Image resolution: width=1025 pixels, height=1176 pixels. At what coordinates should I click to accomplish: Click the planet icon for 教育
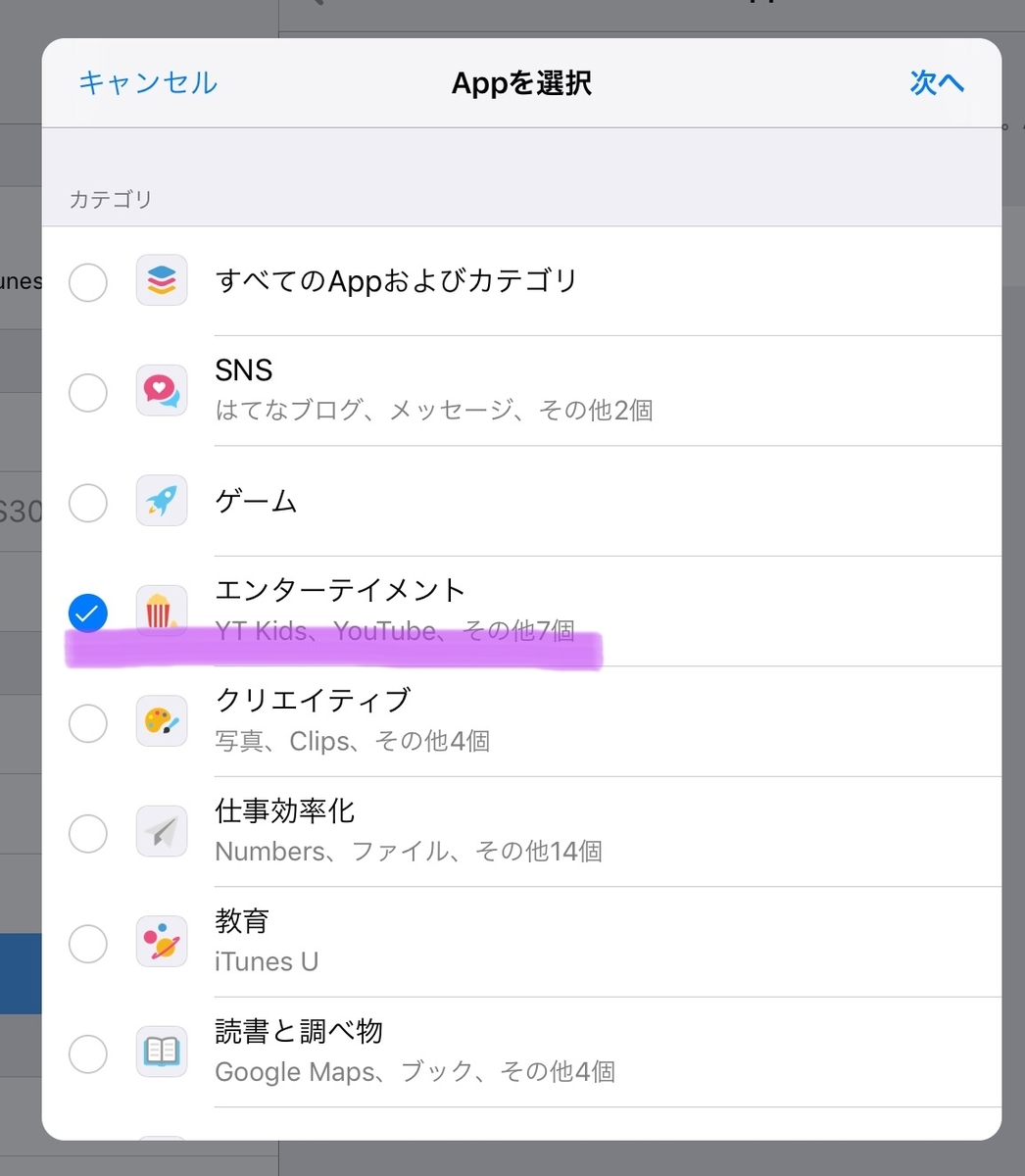tap(161, 942)
